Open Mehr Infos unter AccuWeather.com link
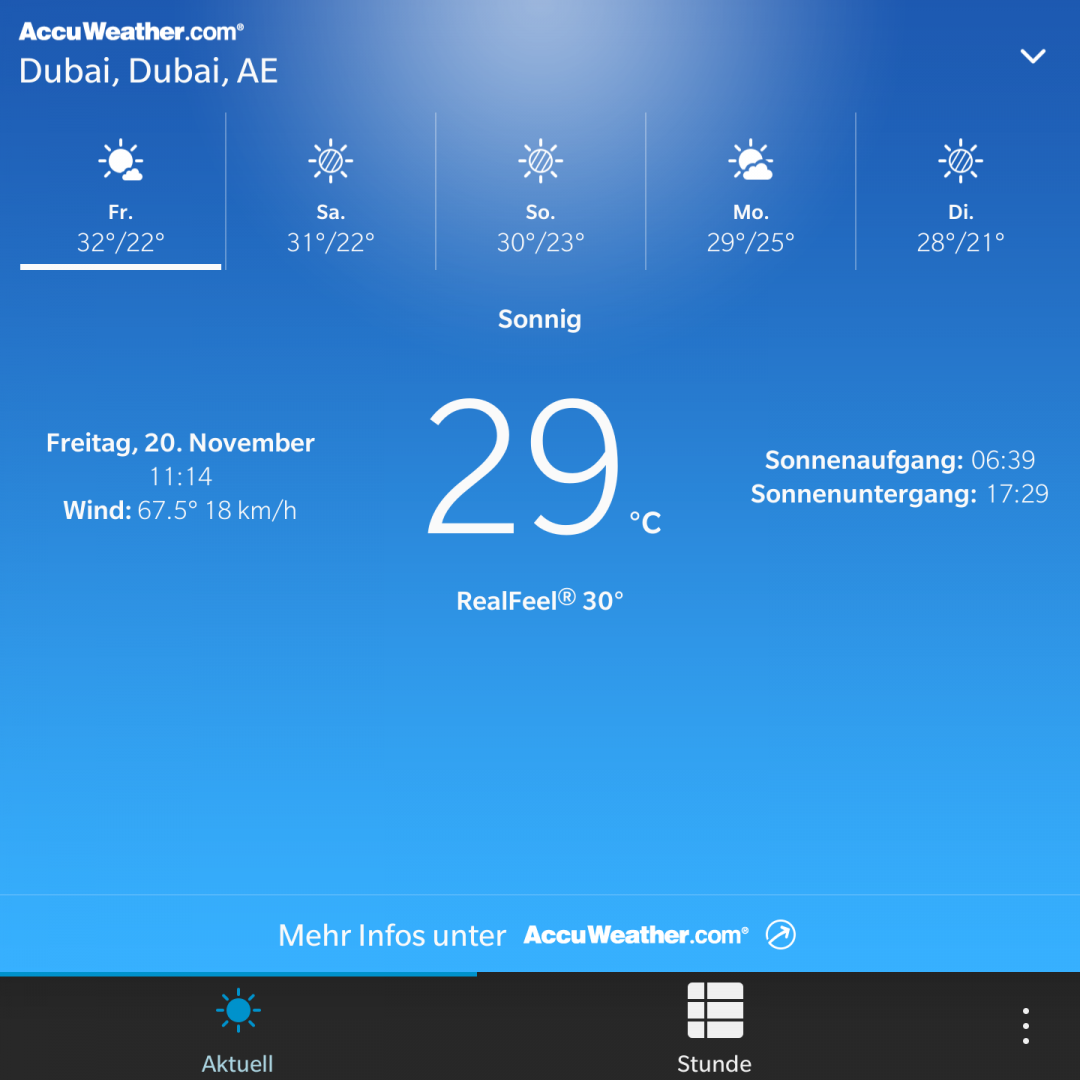 pos(538,935)
